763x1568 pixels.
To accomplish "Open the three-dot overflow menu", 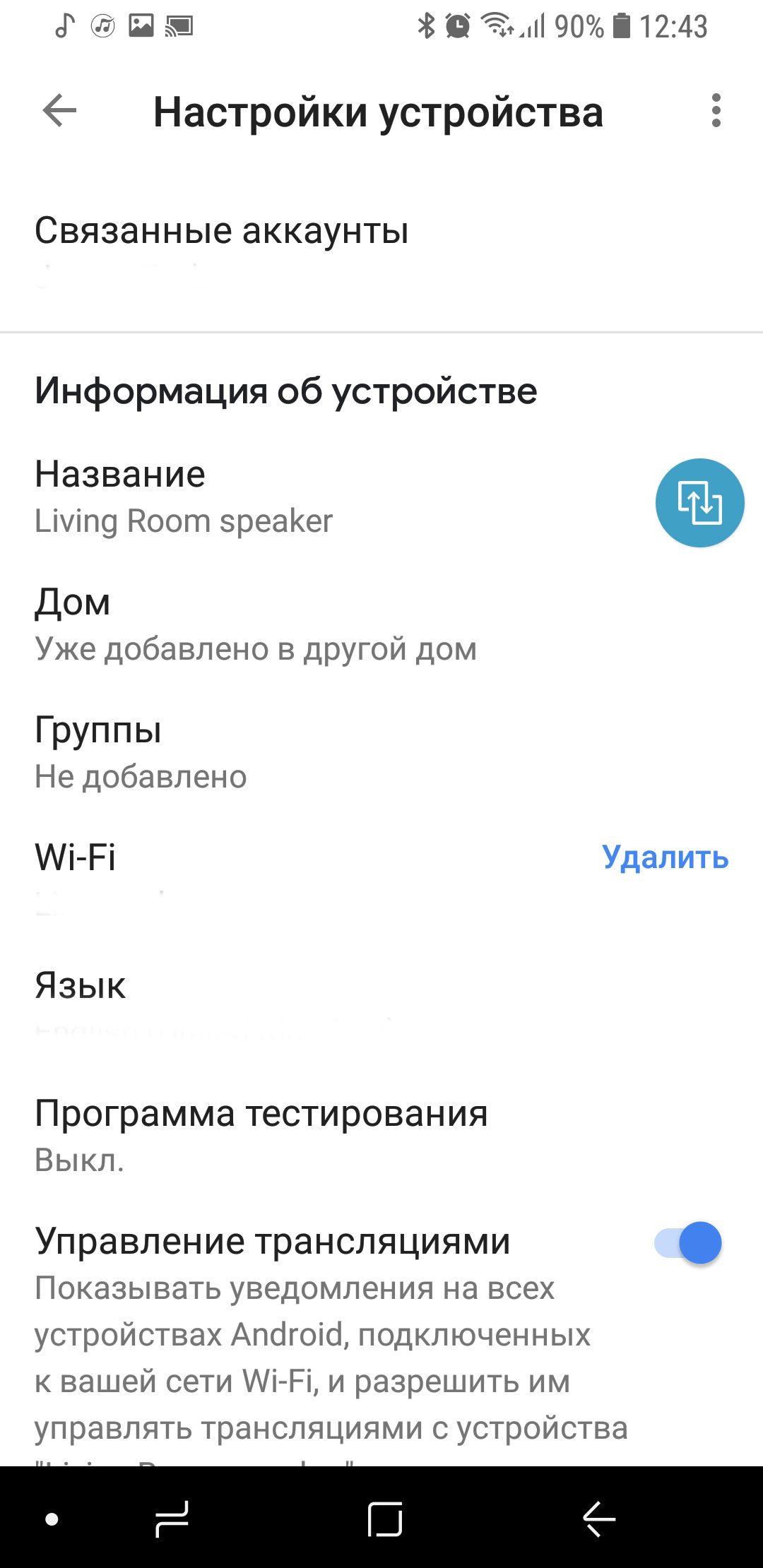I will click(716, 111).
